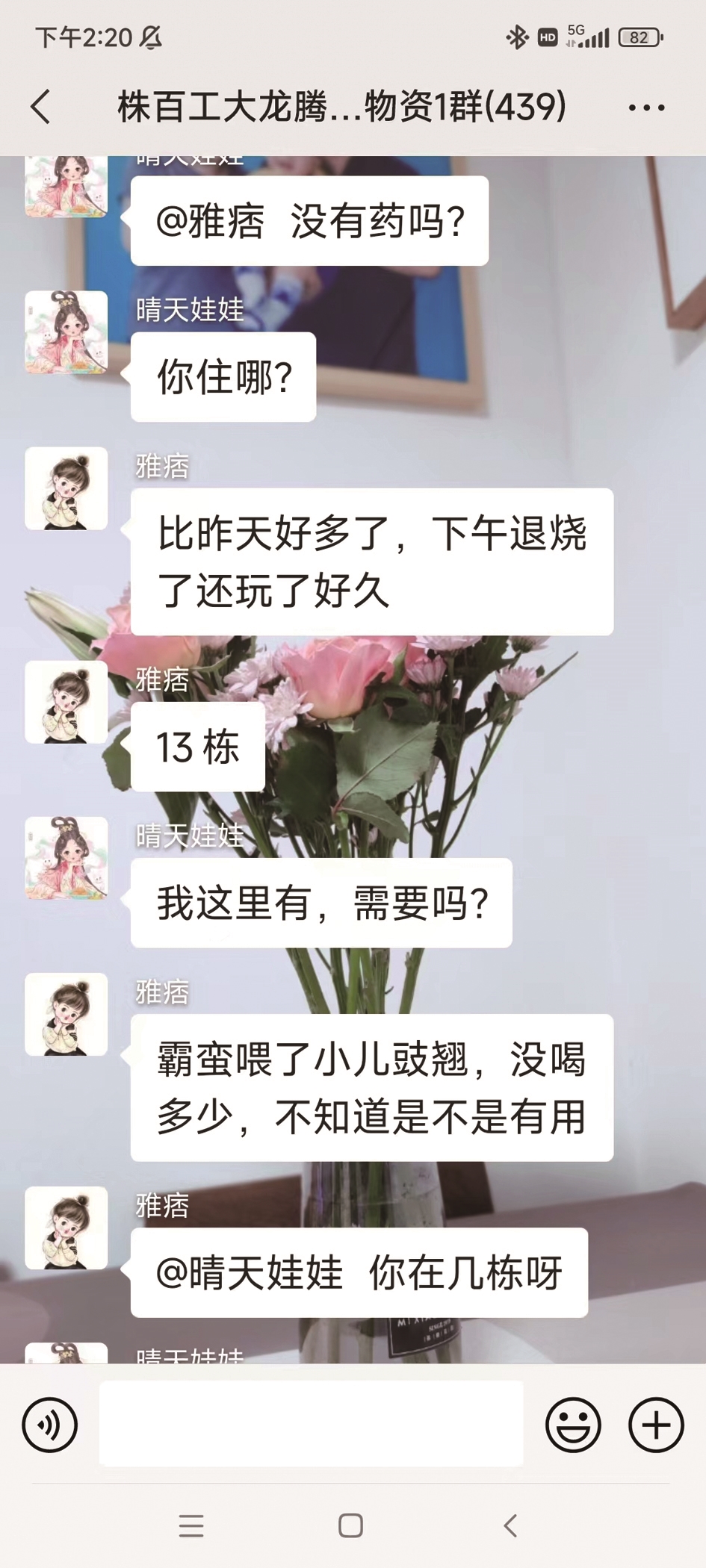
Task: Open the system recent apps view
Action: point(191,1525)
